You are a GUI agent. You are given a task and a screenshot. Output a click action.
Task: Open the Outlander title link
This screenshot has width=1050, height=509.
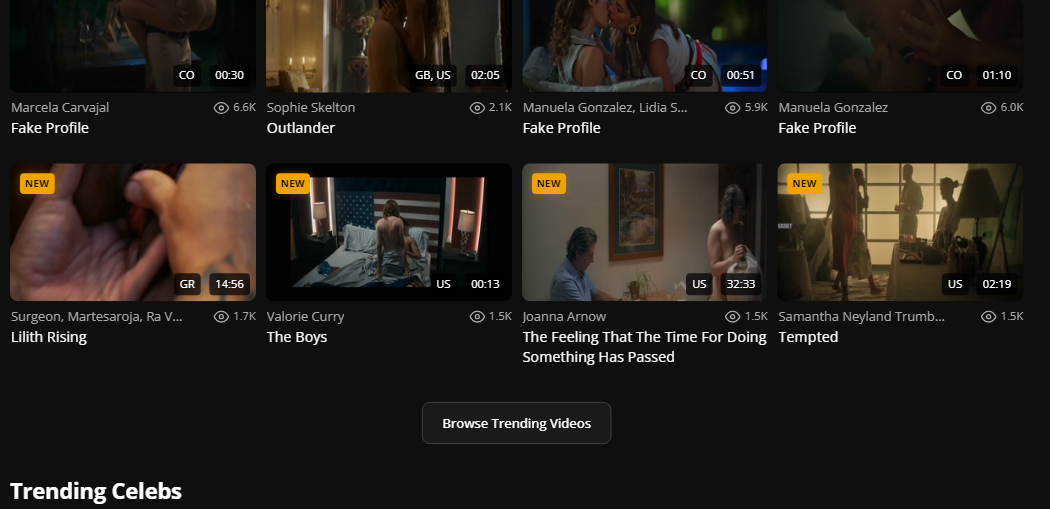pyautogui.click(x=301, y=128)
